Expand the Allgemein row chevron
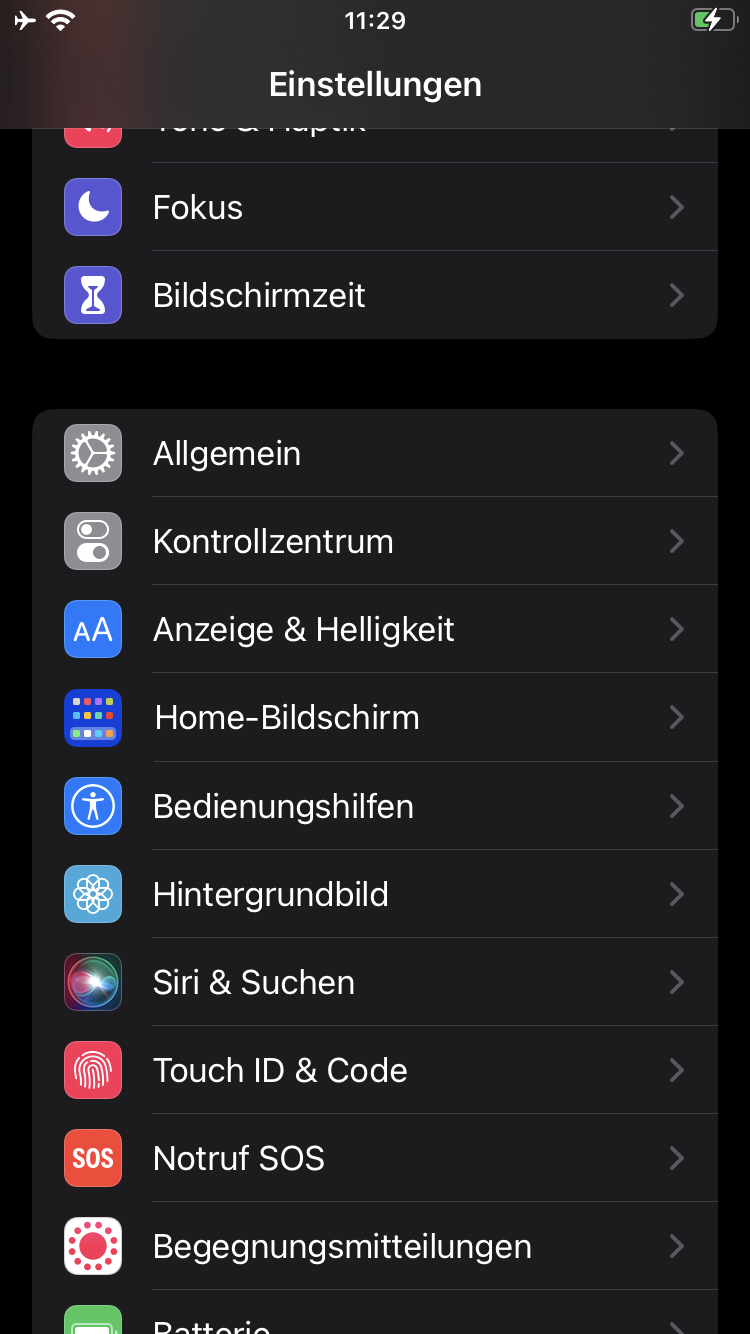 (677, 453)
